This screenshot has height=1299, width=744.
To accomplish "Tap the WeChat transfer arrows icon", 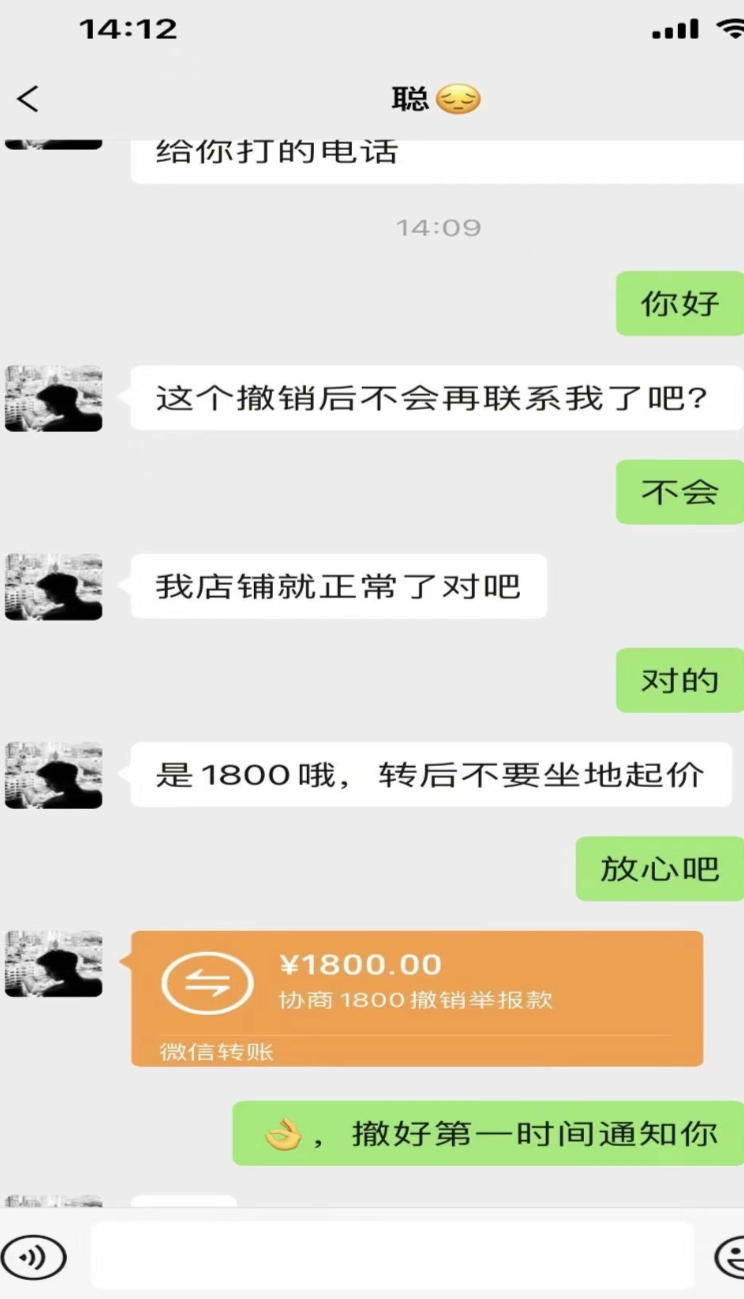I will pos(205,982).
